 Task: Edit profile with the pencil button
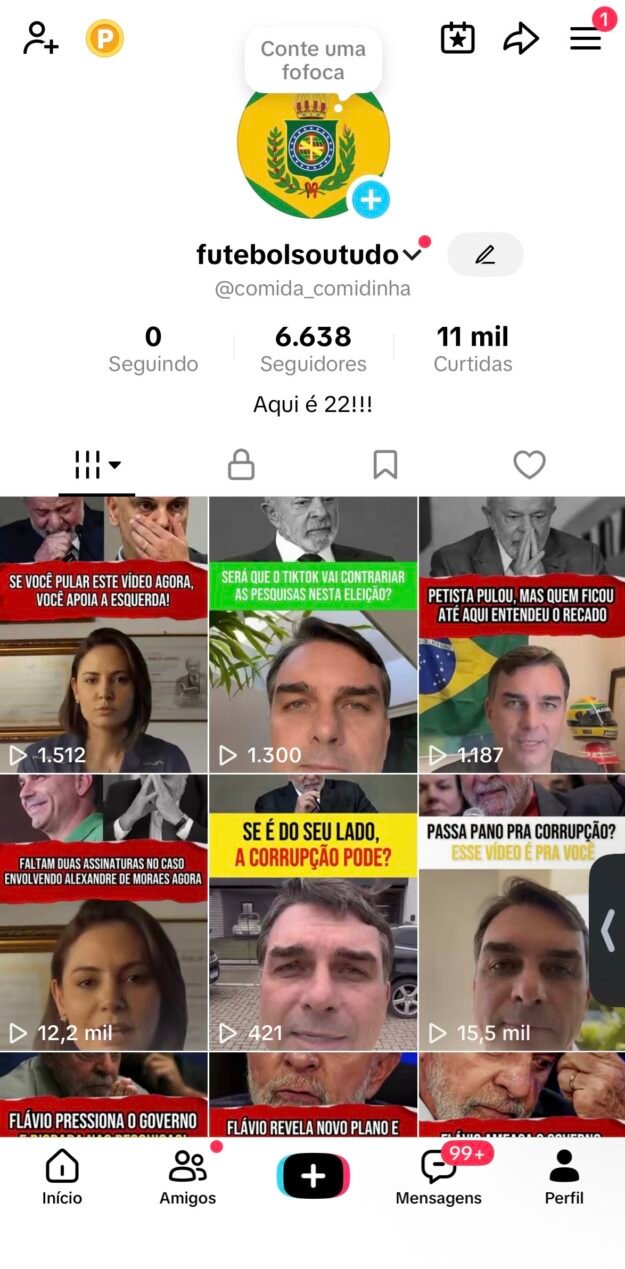[x=485, y=255]
